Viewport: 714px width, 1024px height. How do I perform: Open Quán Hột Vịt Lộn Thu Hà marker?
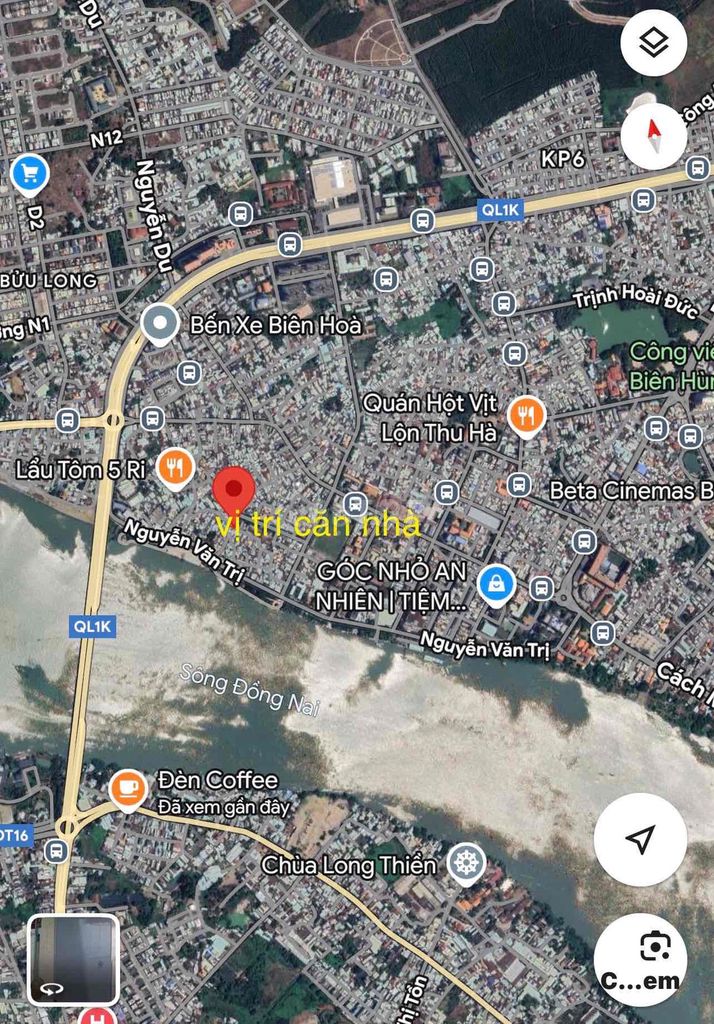point(525,416)
